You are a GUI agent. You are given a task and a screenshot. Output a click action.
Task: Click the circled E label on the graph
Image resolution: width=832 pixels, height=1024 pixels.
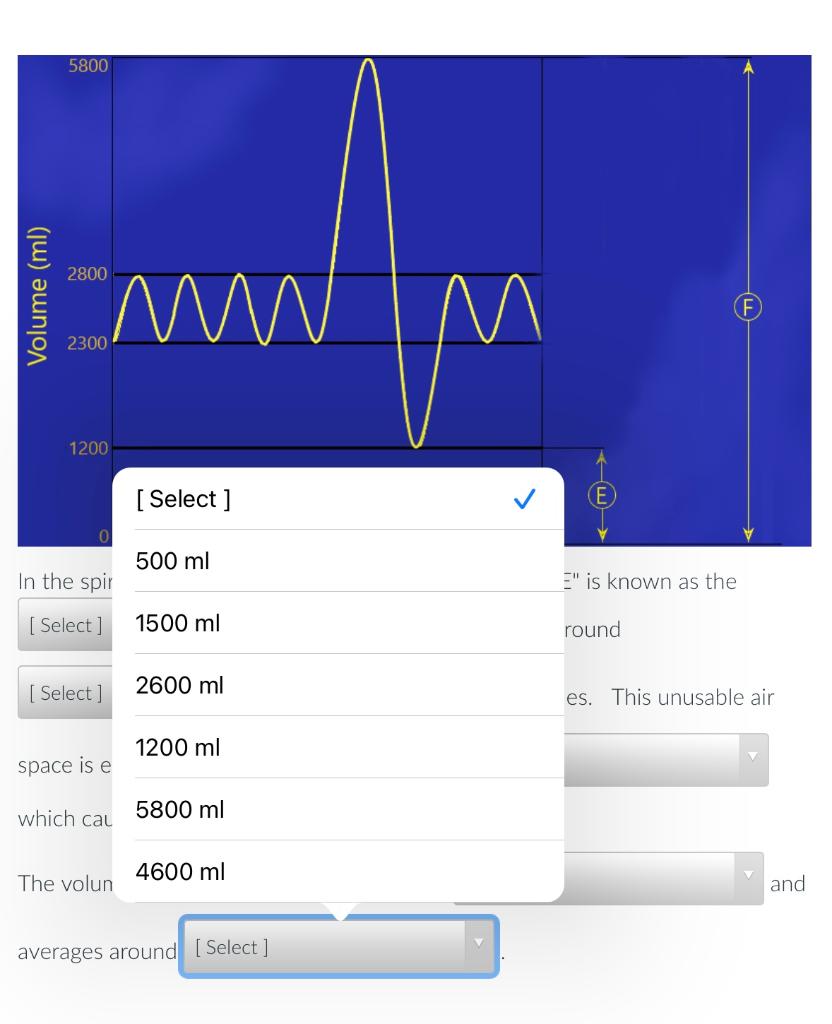coord(603,494)
